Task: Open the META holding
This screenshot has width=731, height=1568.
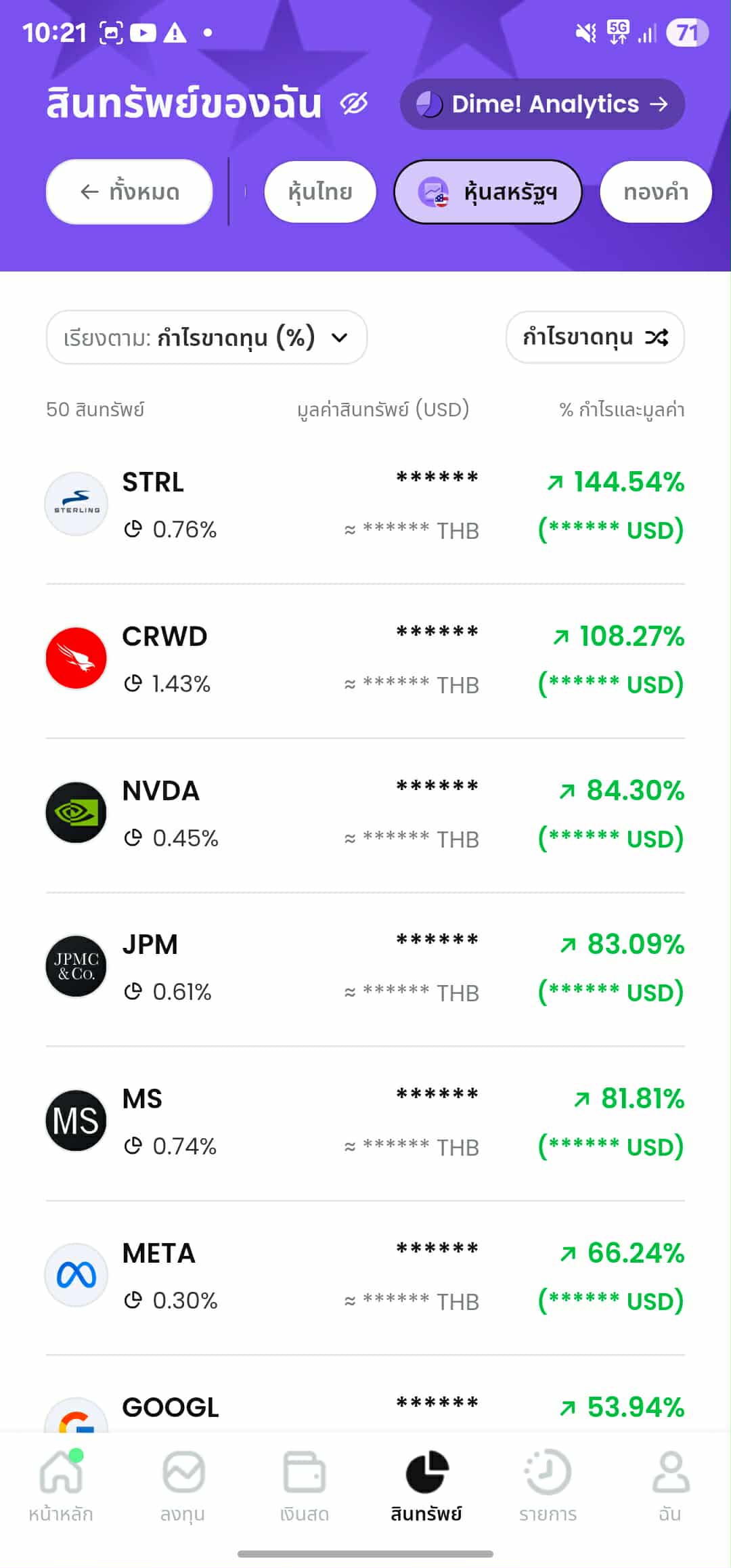Action: 365,1276
